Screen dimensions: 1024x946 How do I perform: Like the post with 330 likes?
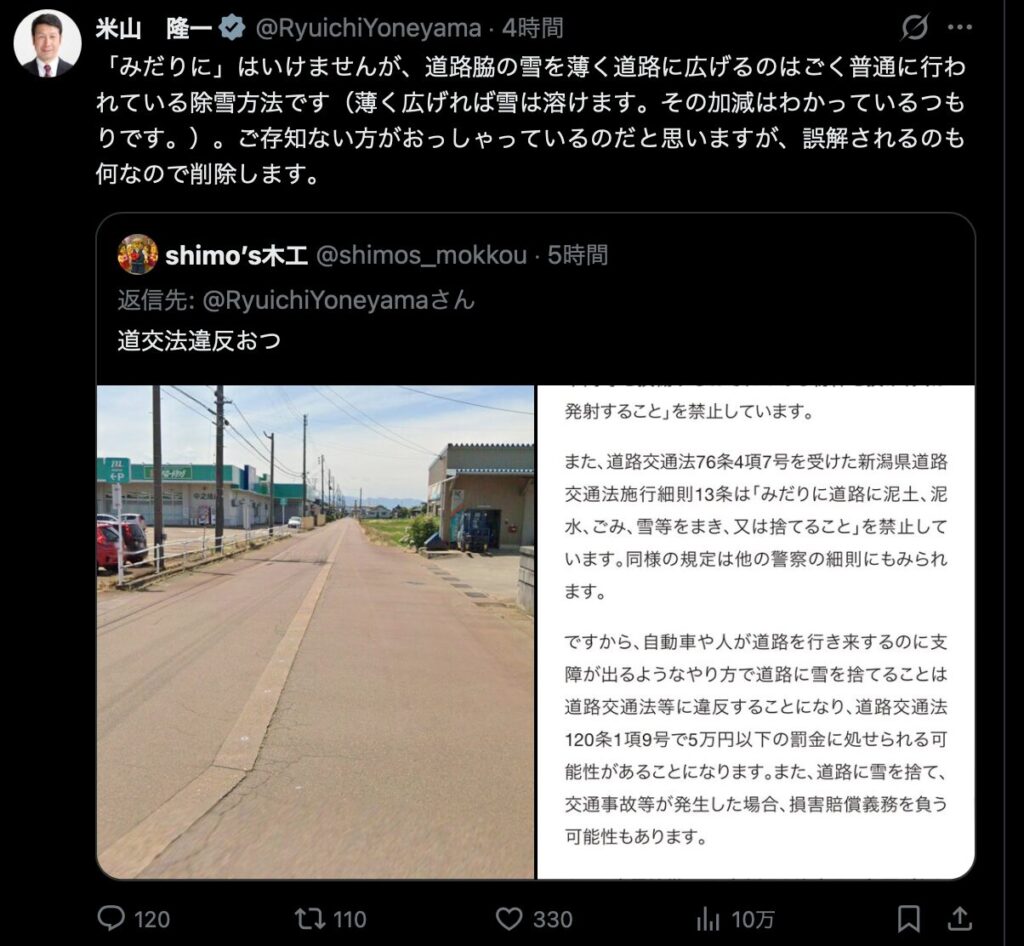511,918
